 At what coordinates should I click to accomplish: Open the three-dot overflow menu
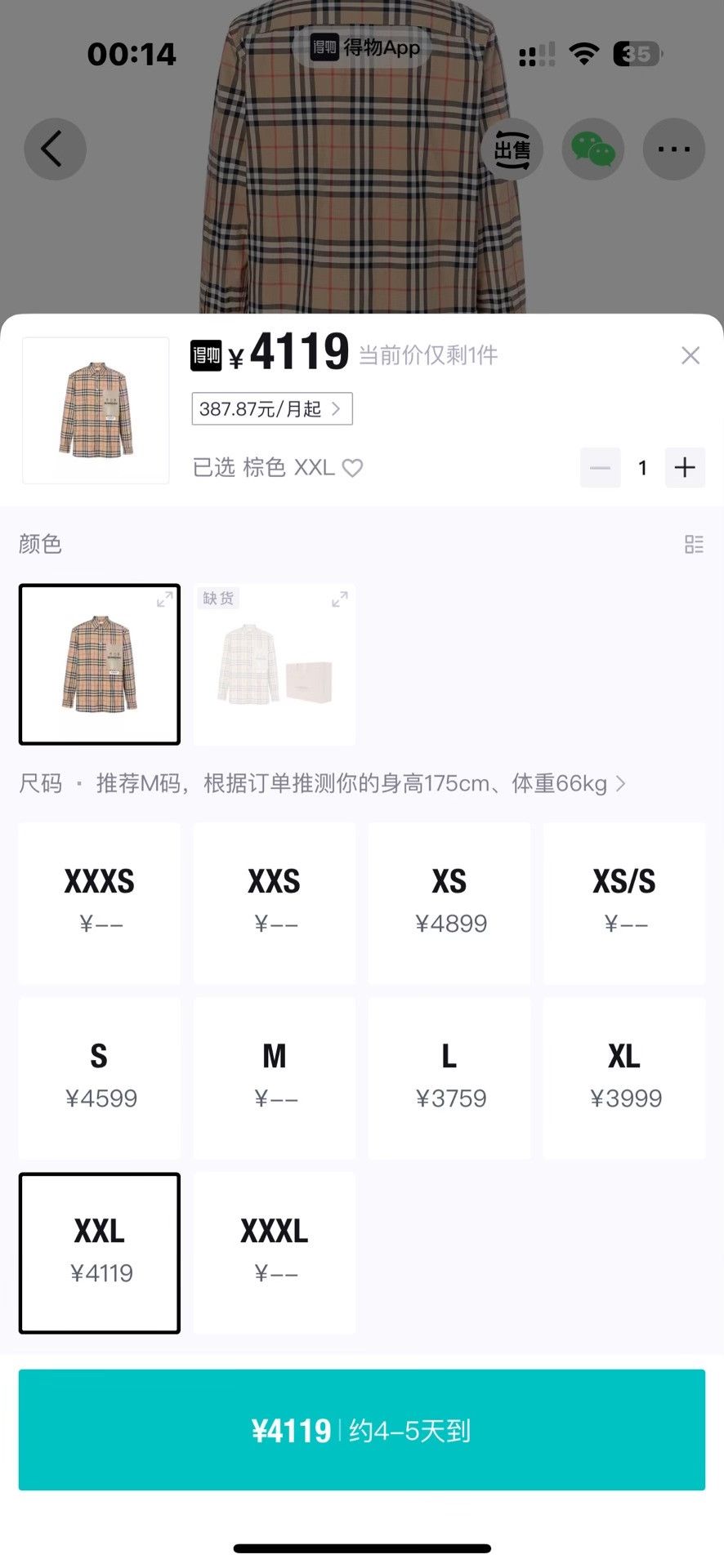[x=674, y=149]
